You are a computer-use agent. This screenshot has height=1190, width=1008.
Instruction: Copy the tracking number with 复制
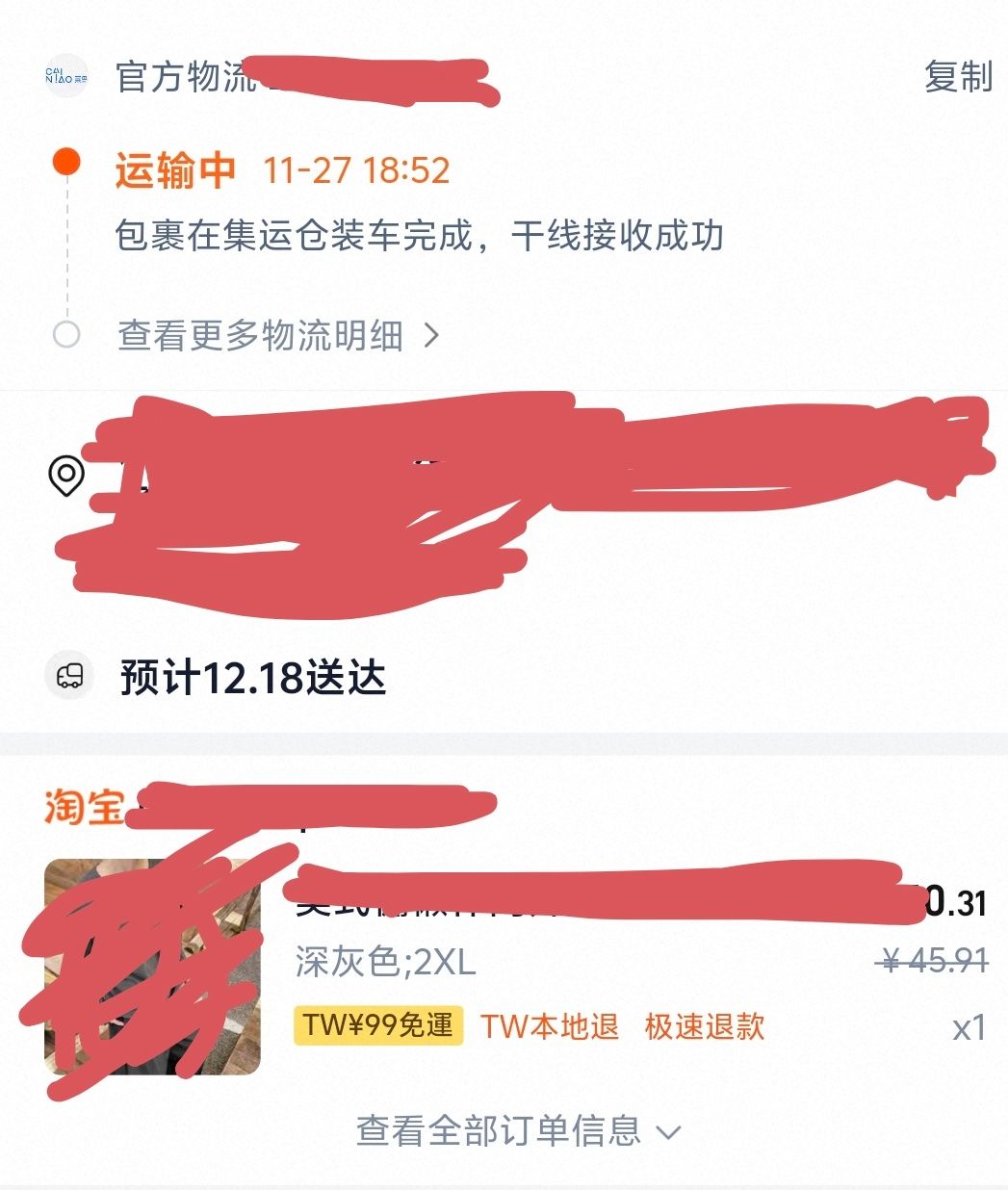point(957,77)
